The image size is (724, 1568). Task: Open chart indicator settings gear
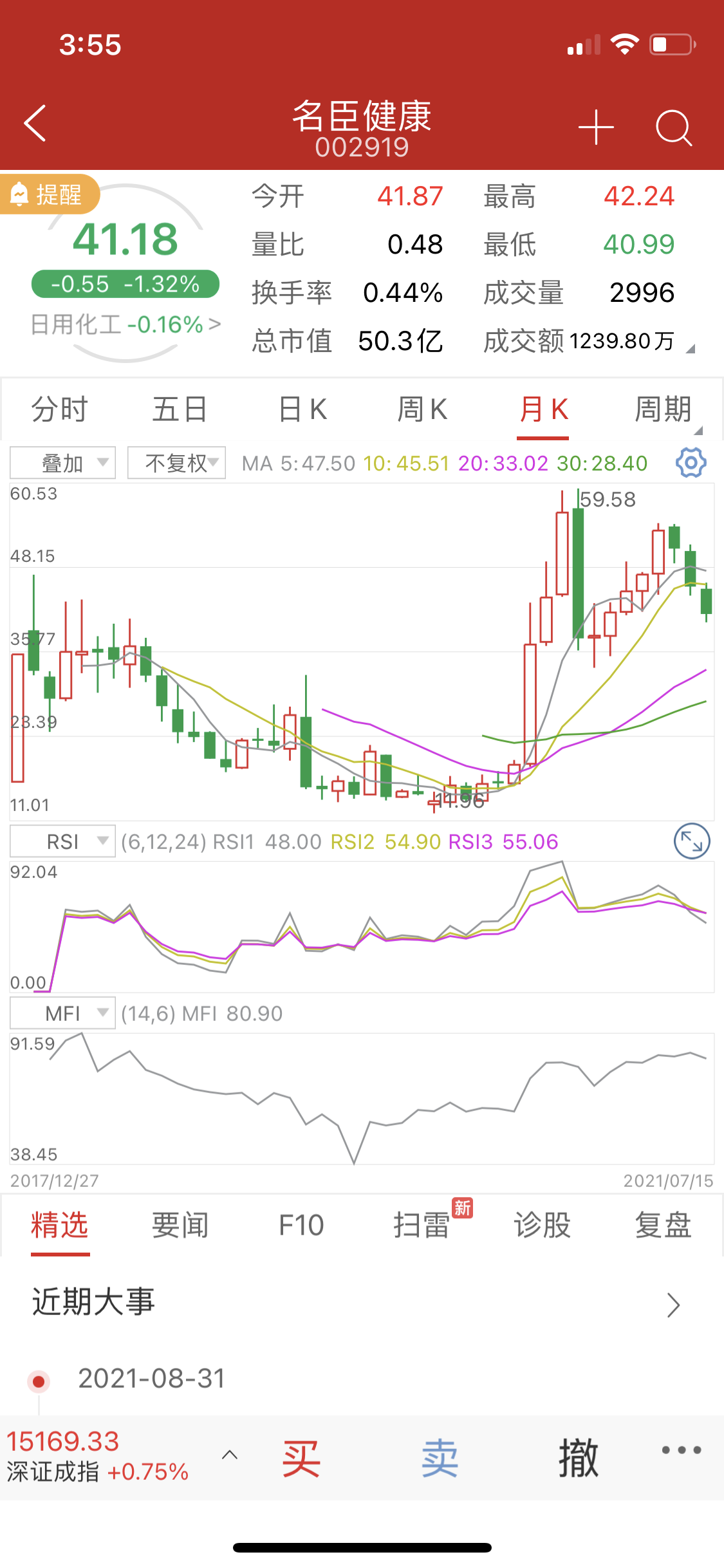click(691, 463)
